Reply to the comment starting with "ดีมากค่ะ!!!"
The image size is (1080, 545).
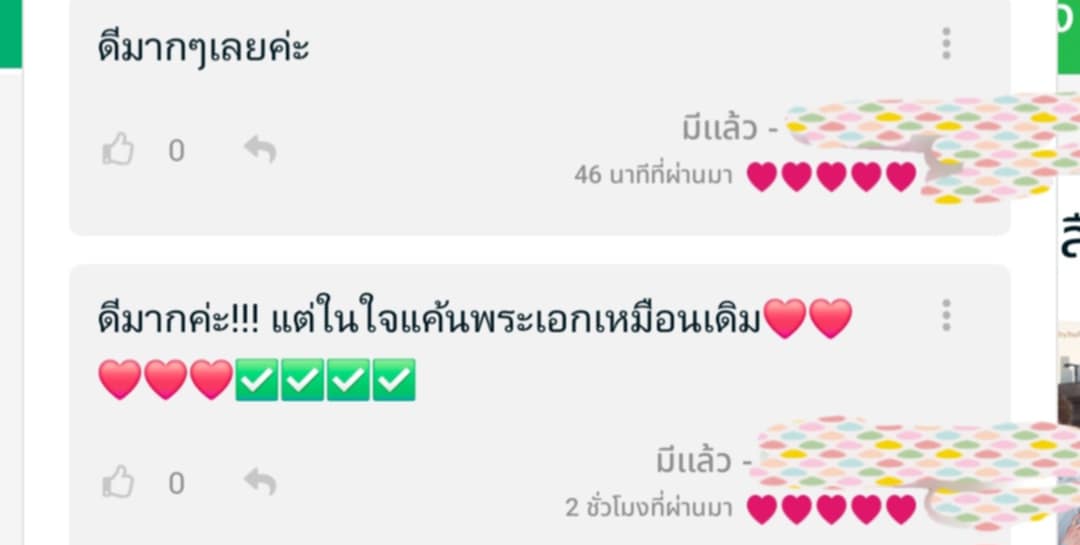[260, 482]
